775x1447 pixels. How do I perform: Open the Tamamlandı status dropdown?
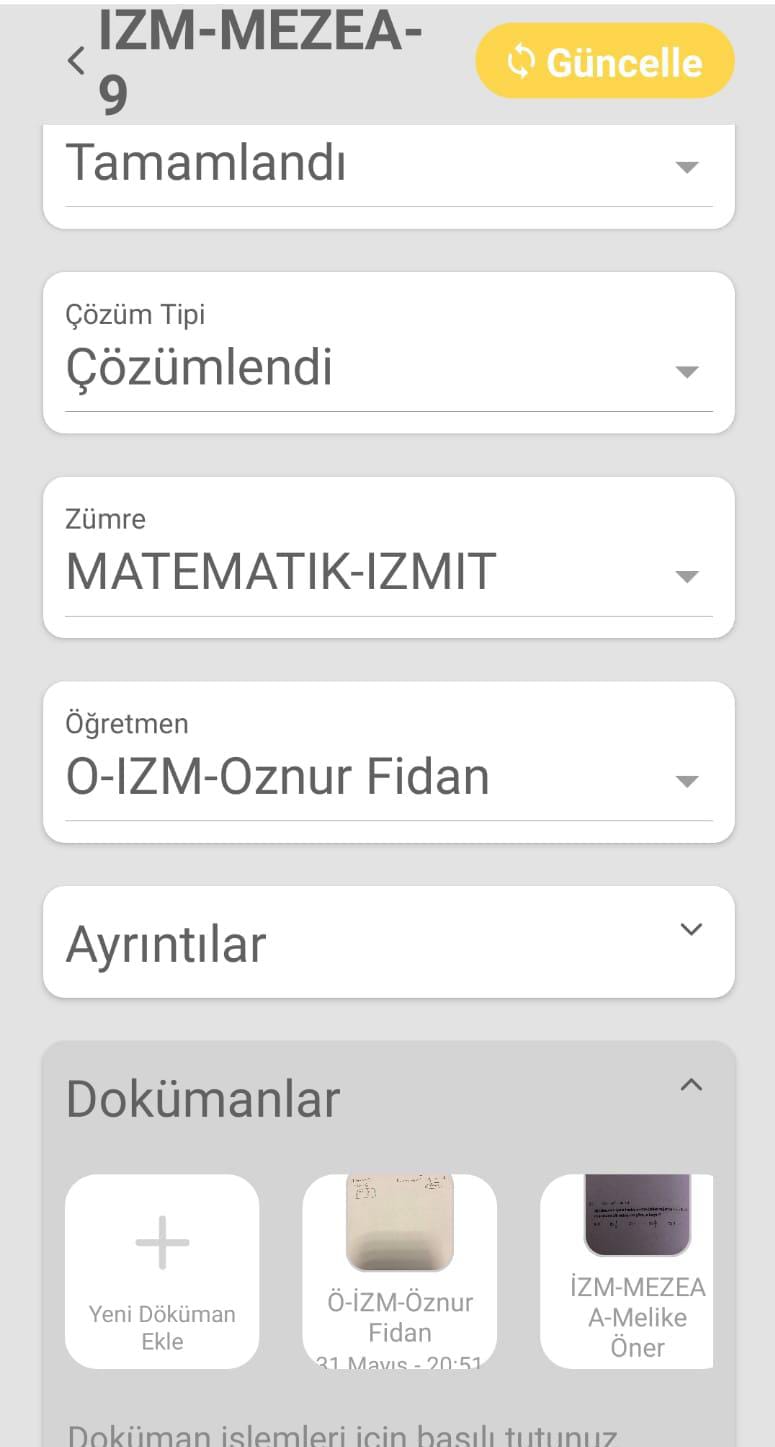click(x=388, y=166)
